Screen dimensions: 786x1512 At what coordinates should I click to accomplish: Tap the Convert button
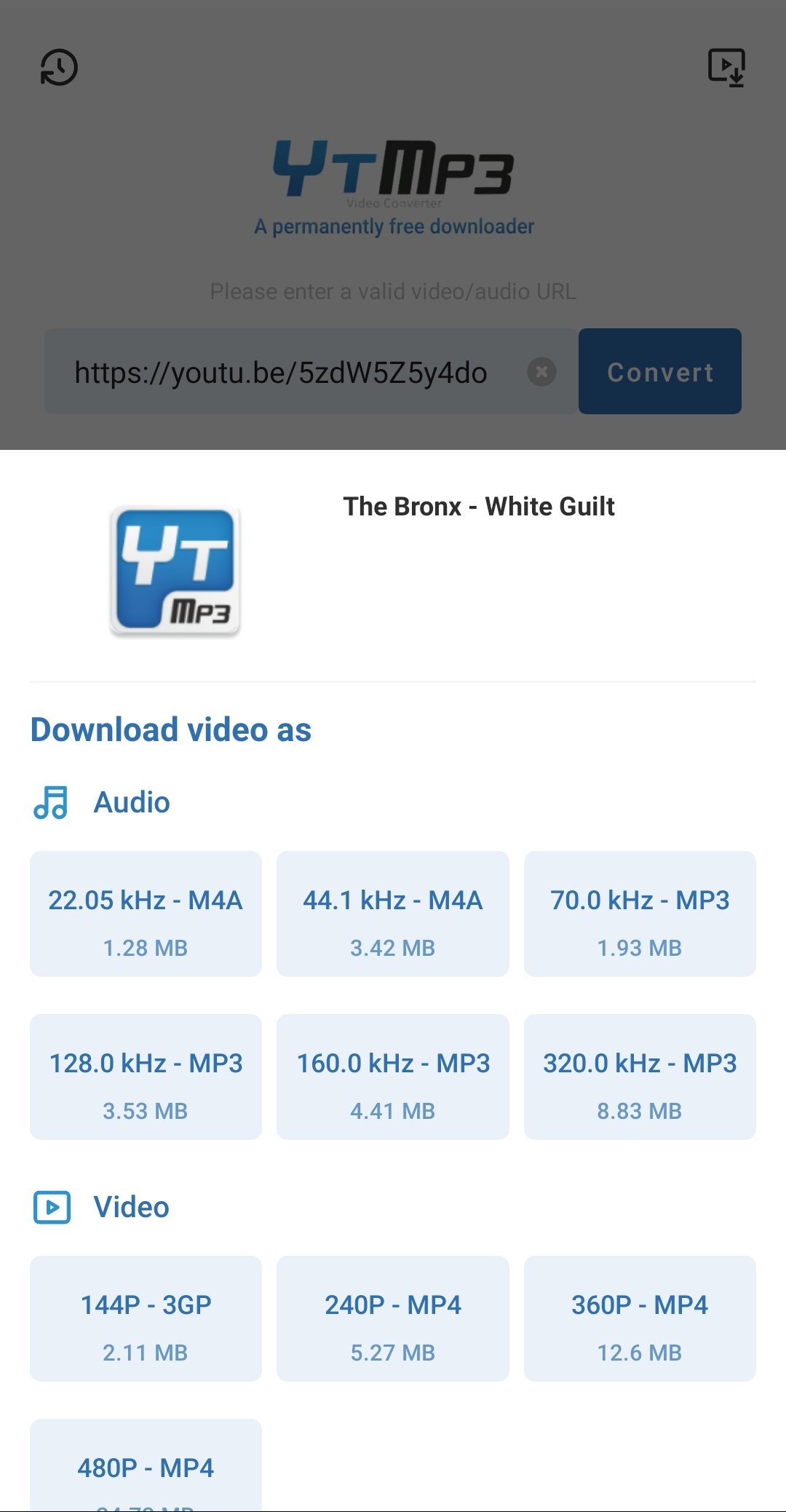point(660,371)
